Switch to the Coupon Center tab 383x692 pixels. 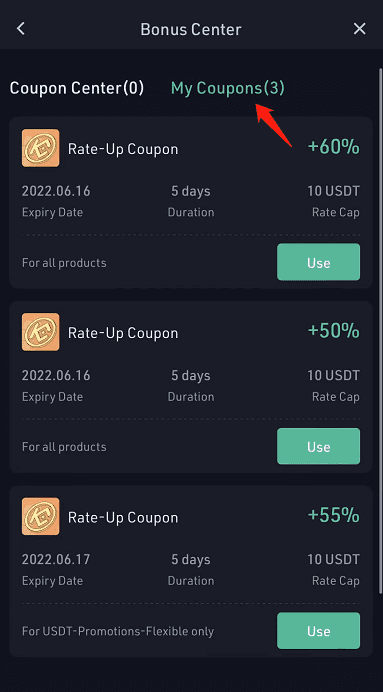(x=77, y=88)
